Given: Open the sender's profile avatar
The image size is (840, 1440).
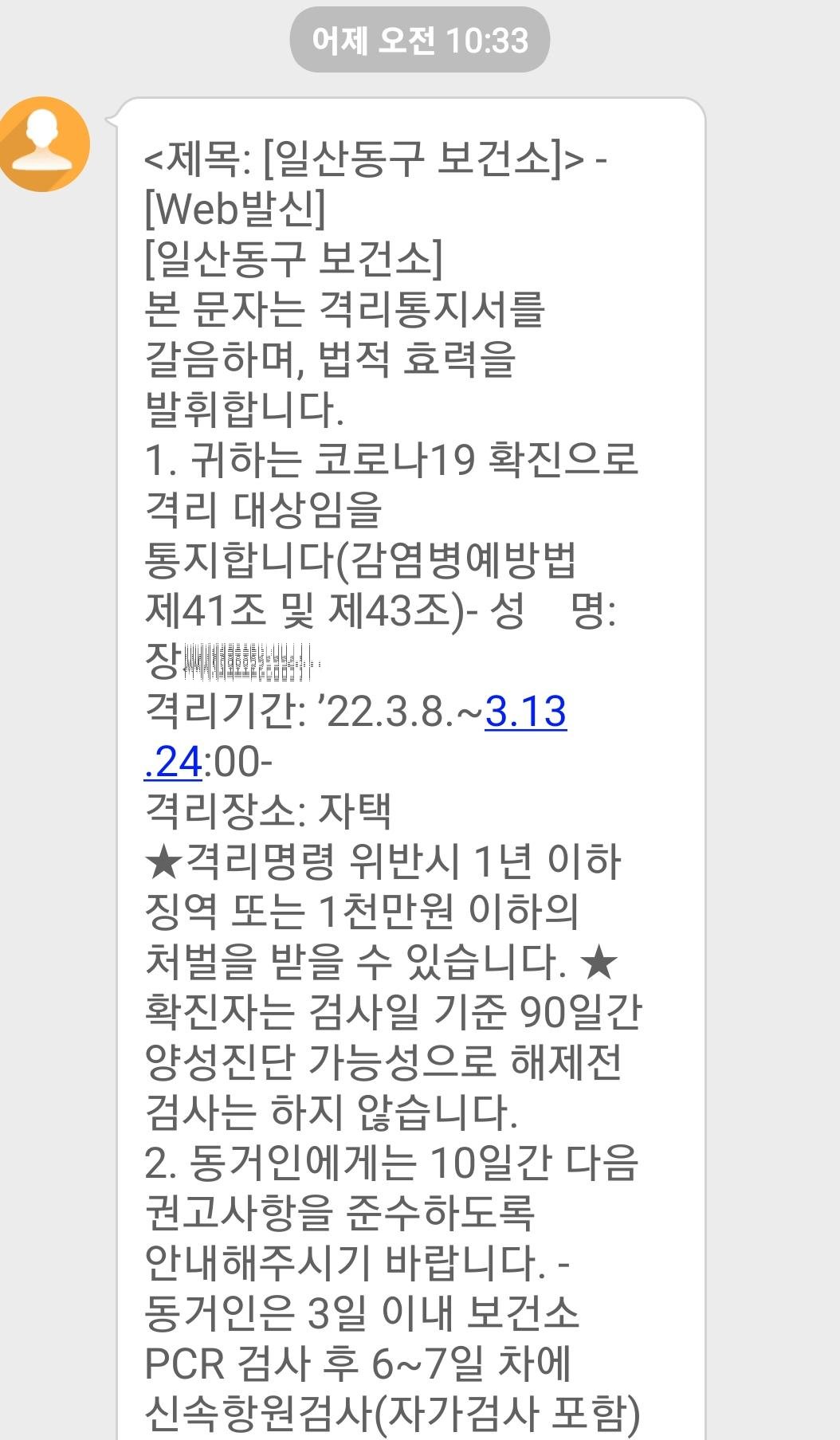Looking at the screenshot, I should pyautogui.click(x=43, y=144).
